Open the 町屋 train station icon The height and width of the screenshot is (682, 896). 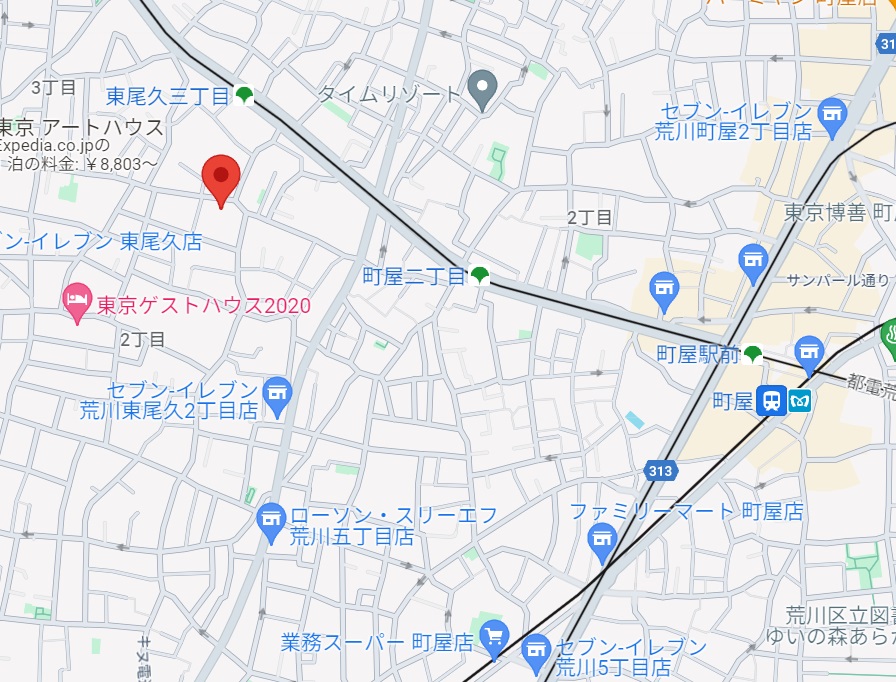[771, 400]
